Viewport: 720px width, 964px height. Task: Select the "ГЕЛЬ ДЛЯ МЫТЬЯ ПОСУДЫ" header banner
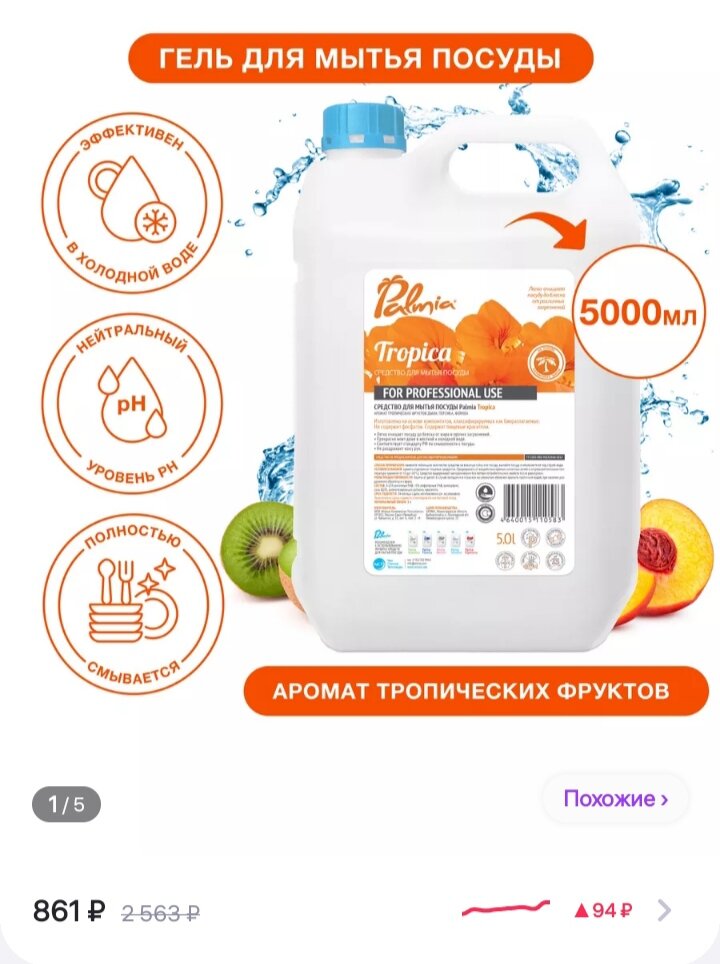click(x=363, y=57)
